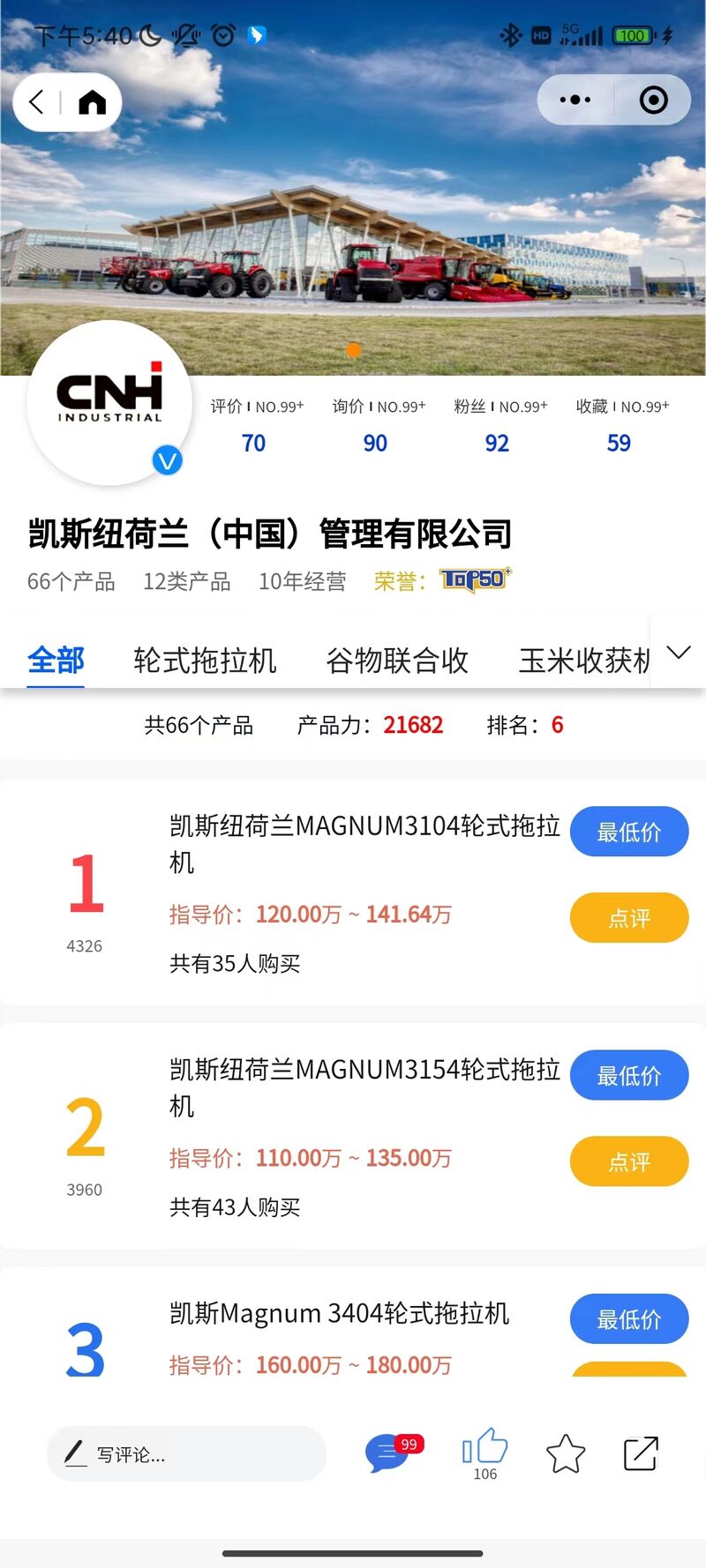The height and width of the screenshot is (1568, 706).
Task: Like this company page
Action: (x=484, y=1451)
